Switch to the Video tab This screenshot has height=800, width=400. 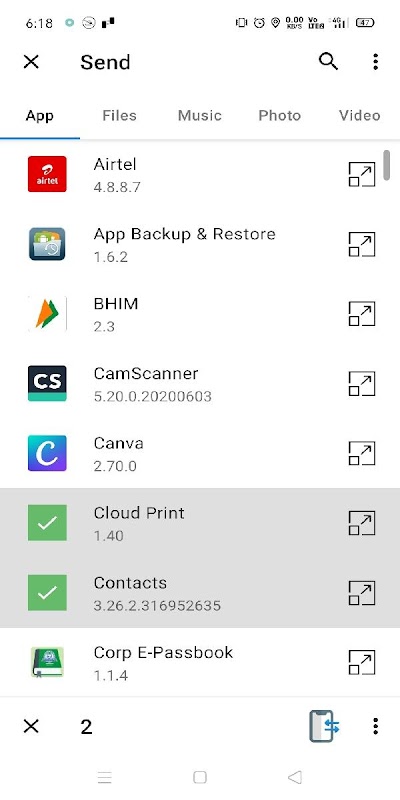360,115
